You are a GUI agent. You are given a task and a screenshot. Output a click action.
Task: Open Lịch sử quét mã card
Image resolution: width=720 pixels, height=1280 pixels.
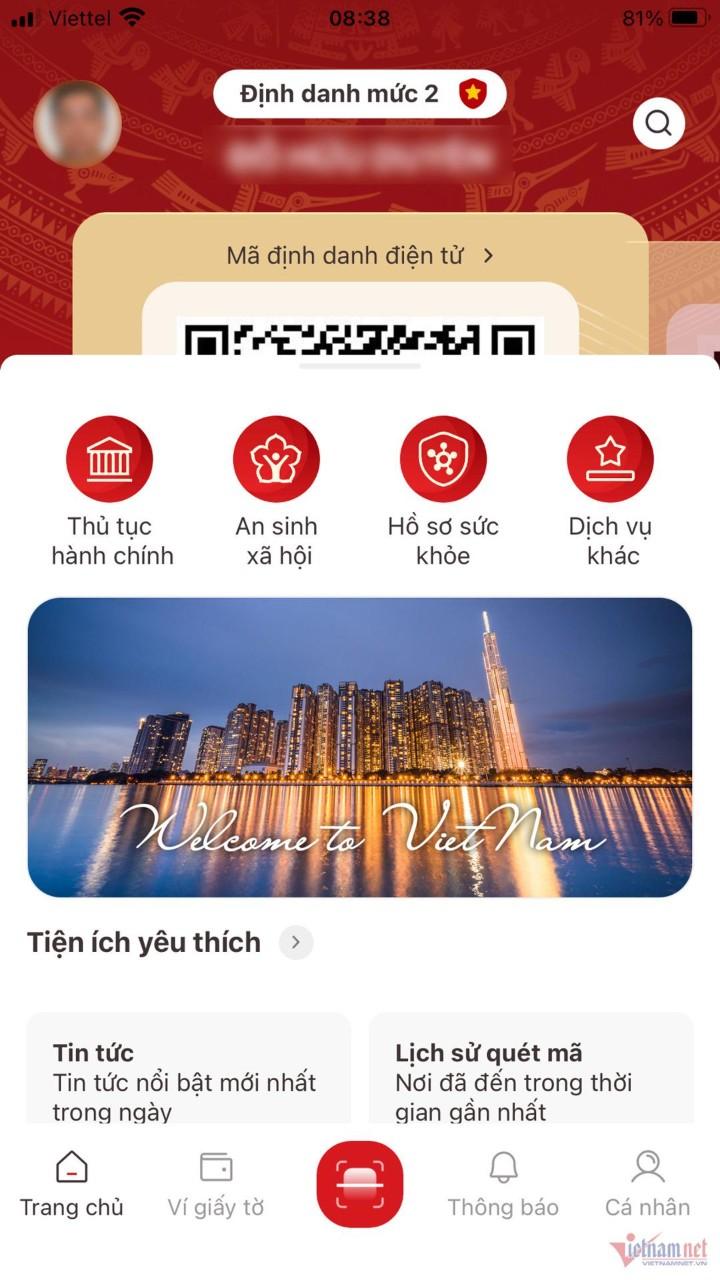531,1070
